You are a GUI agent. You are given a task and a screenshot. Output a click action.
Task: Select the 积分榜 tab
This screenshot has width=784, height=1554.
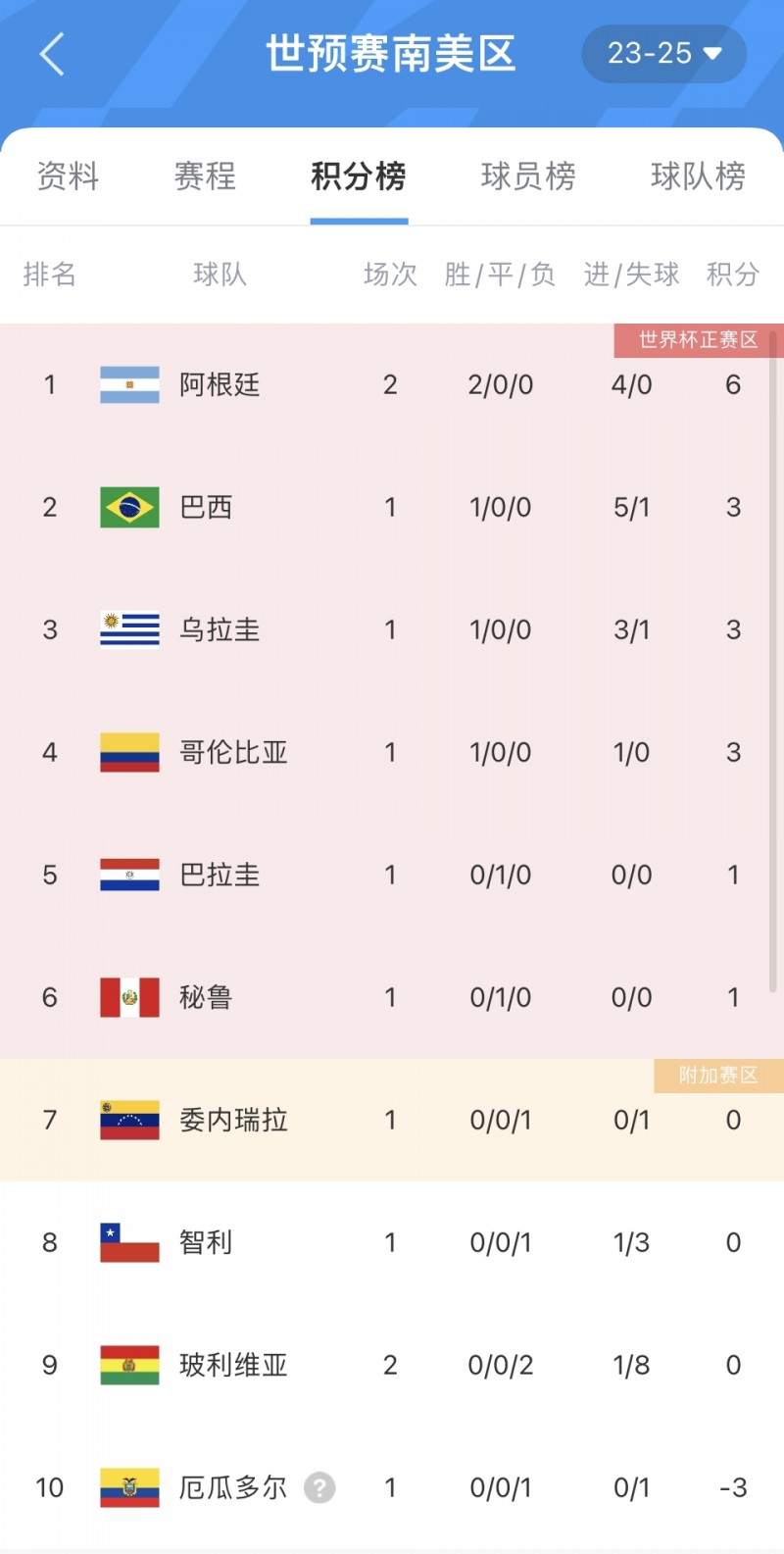tap(359, 176)
